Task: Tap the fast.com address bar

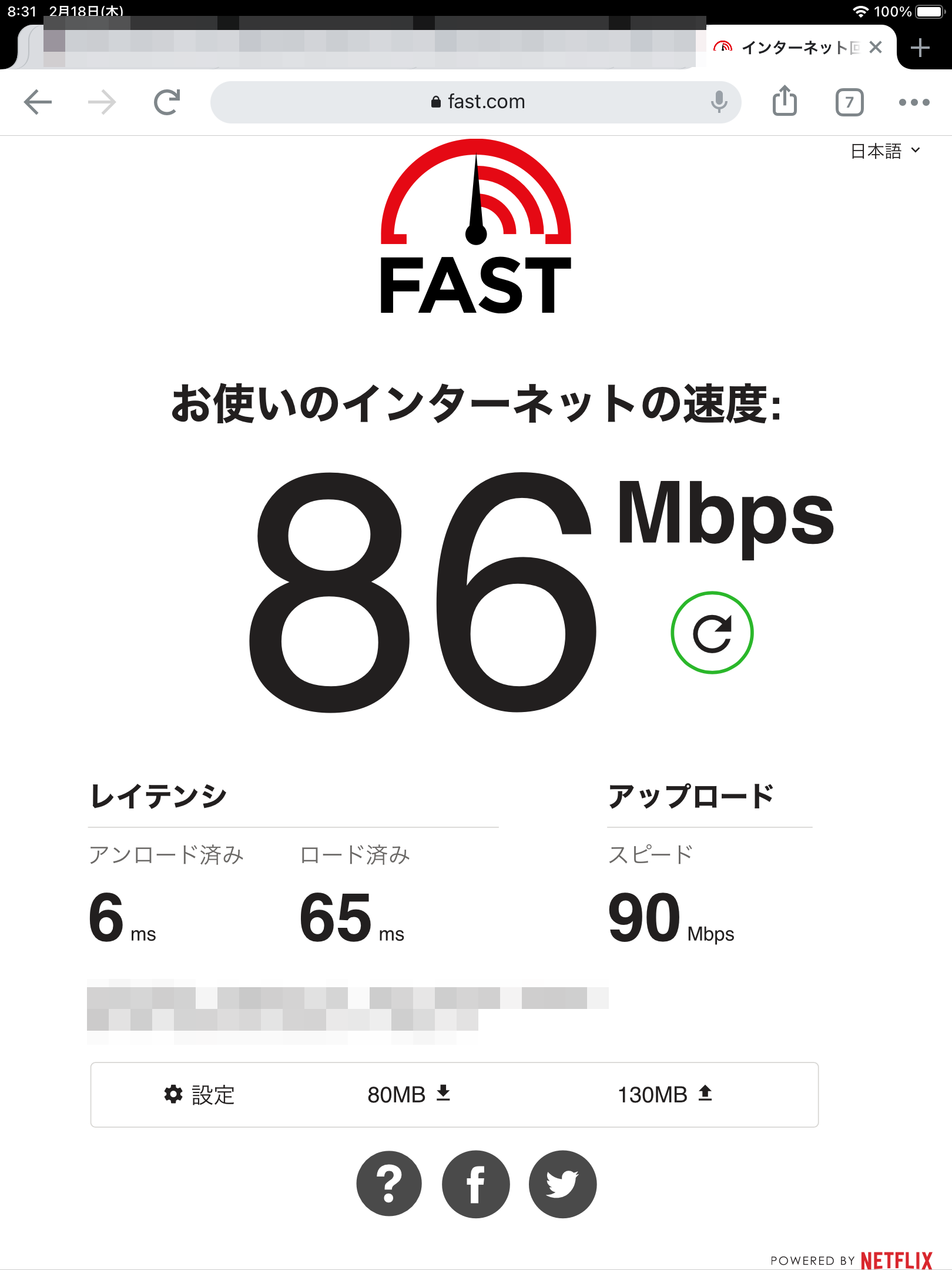Action: (x=476, y=102)
